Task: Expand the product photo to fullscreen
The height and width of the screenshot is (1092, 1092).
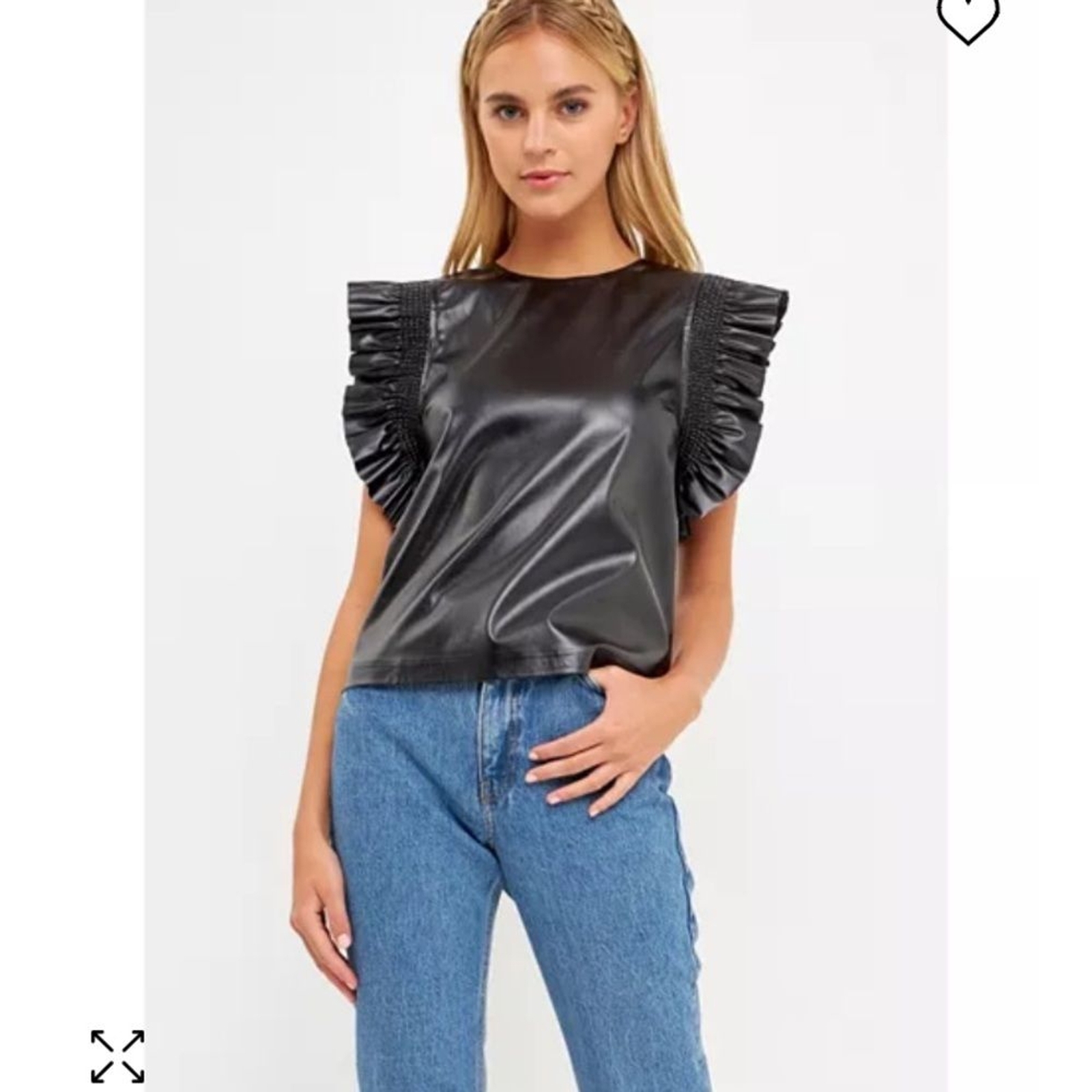Action: point(117,1056)
